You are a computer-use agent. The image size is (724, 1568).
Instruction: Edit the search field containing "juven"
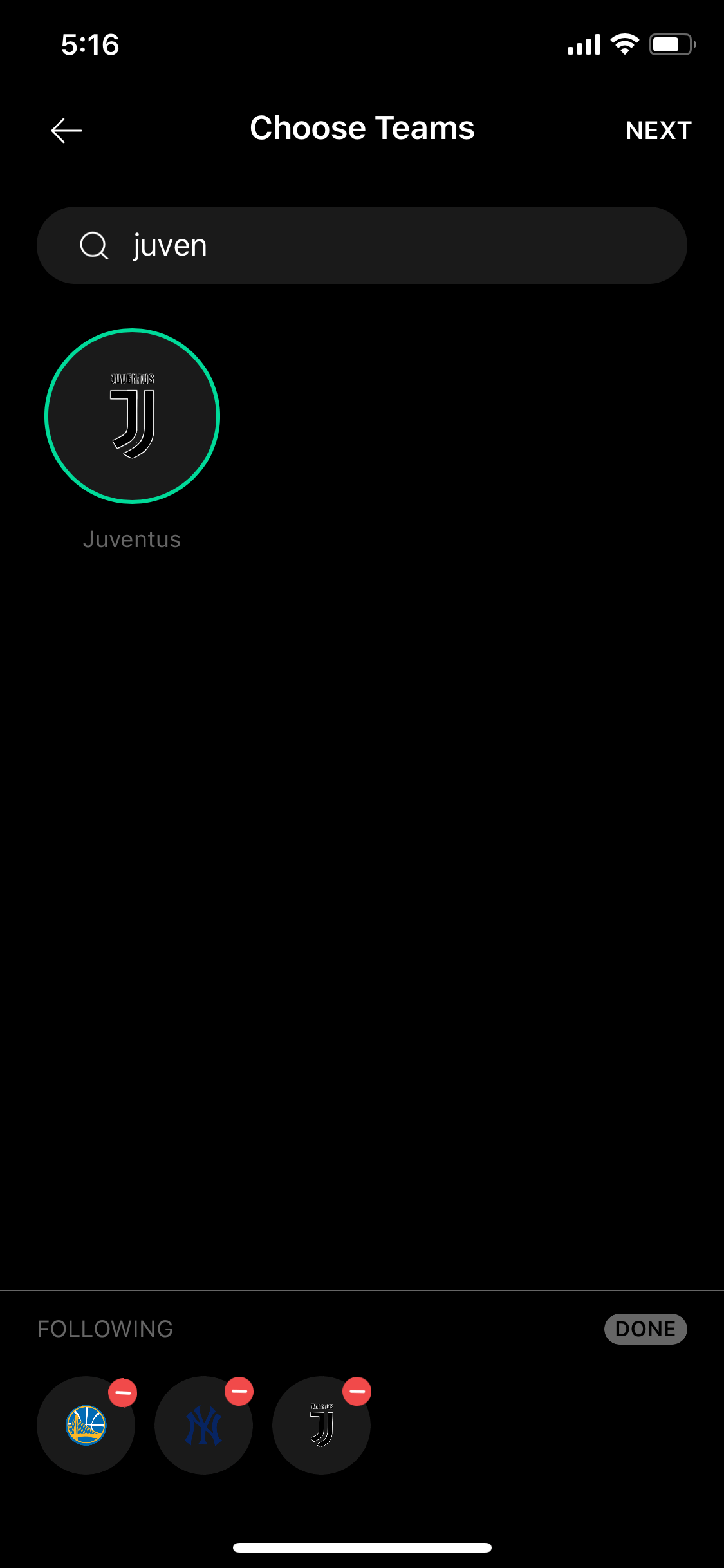click(x=362, y=245)
